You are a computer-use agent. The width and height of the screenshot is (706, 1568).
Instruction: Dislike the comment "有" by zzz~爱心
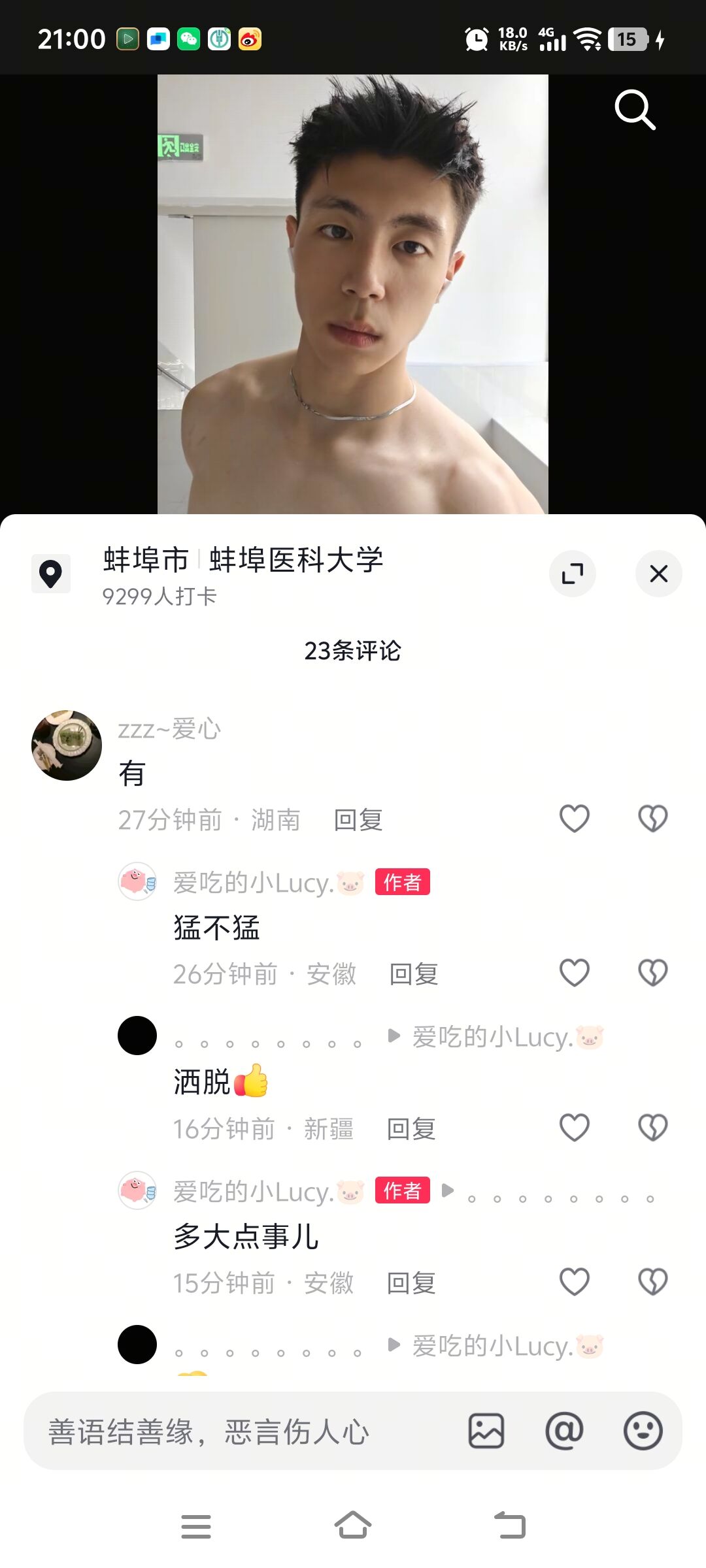(652, 819)
